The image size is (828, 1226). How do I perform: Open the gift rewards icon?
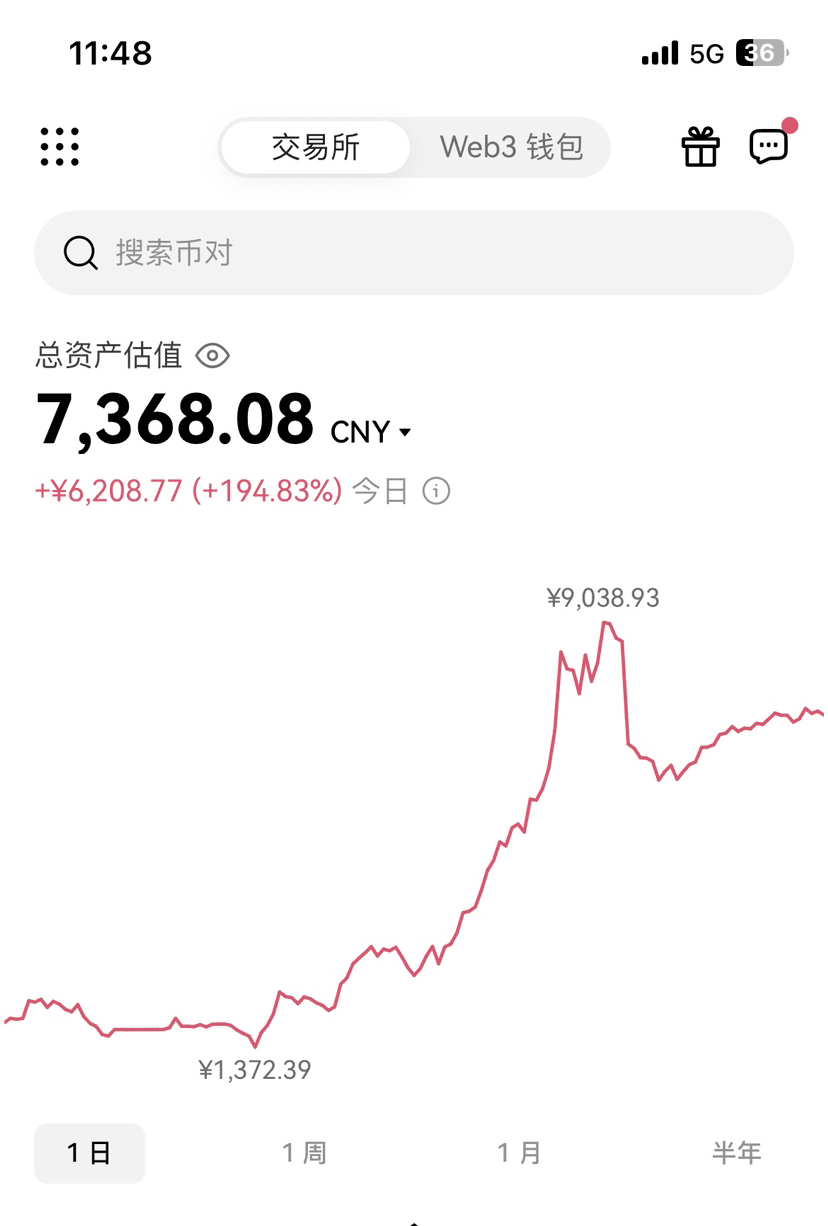[x=700, y=147]
